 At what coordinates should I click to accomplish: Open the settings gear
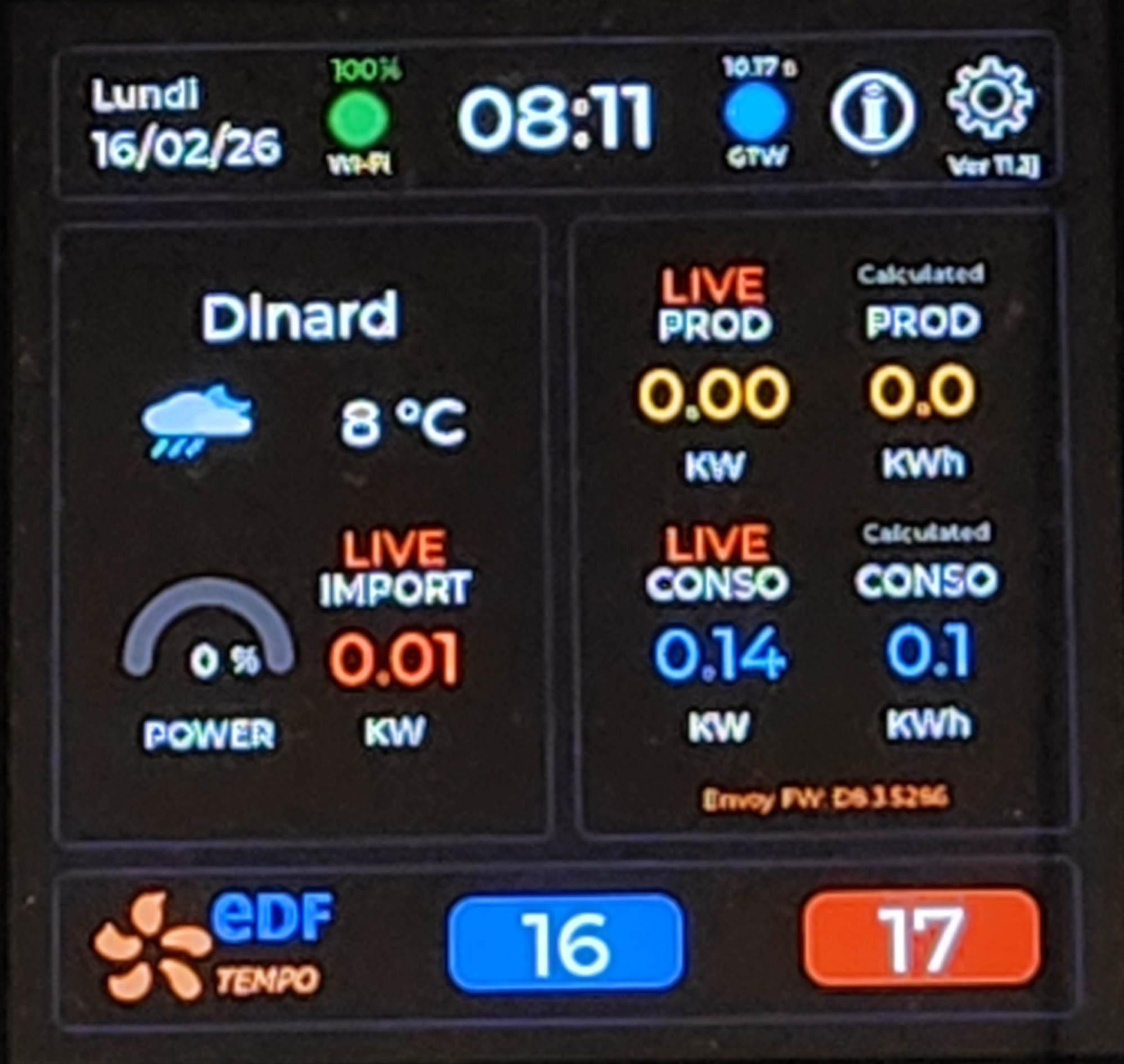990,99
